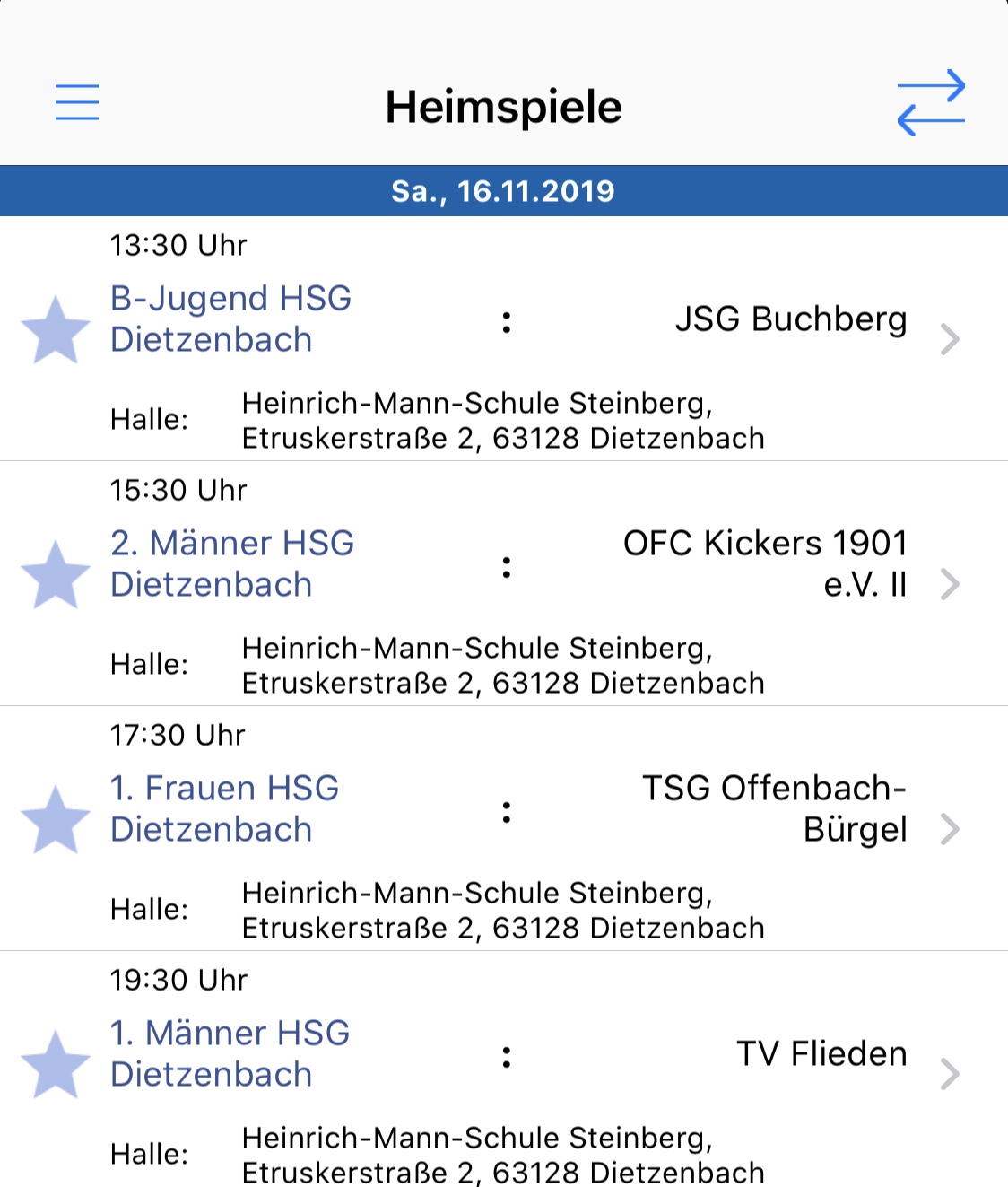This screenshot has height=1187, width=1008.
Task: Open the match against JSG Buchberg
Action: pyautogui.click(x=950, y=339)
